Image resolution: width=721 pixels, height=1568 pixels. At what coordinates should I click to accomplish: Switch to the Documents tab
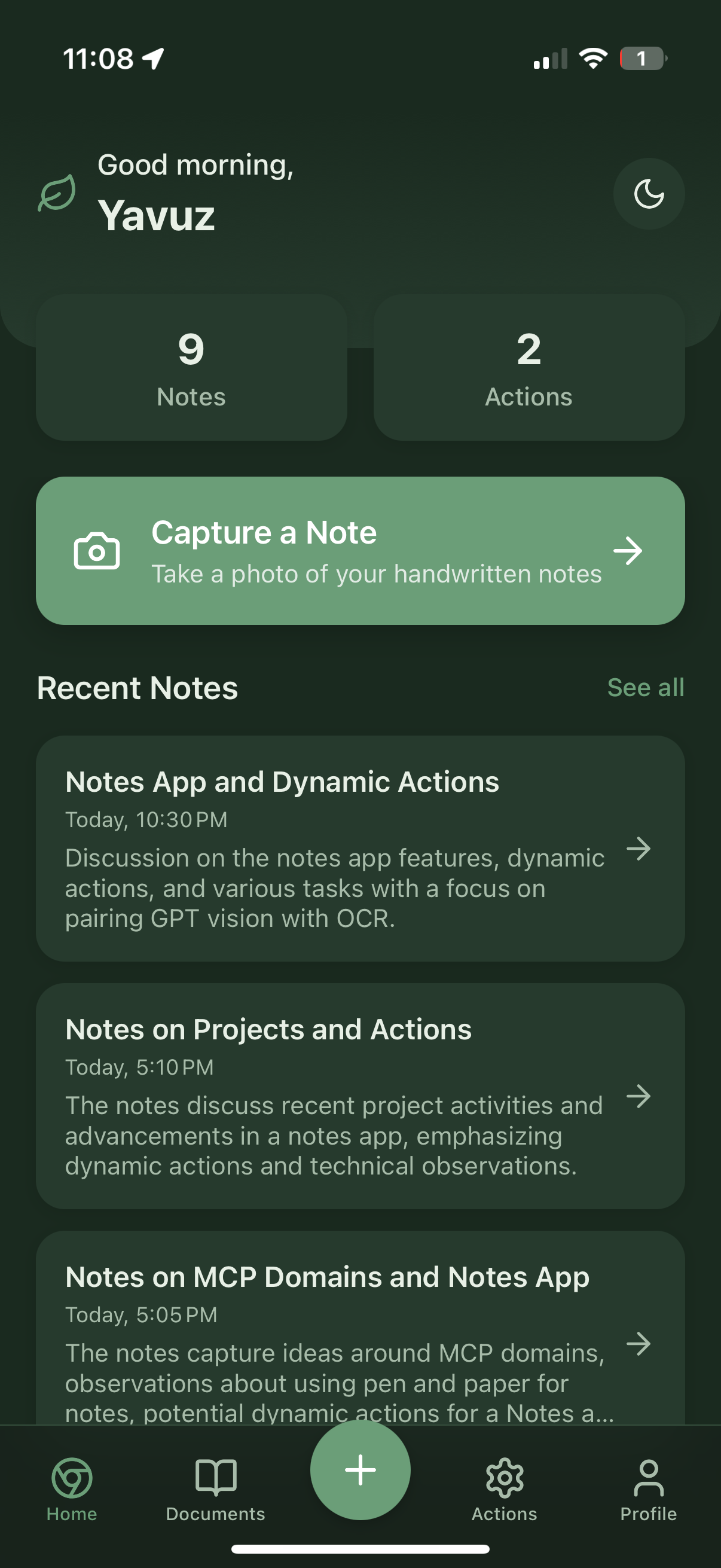pyautogui.click(x=215, y=1488)
